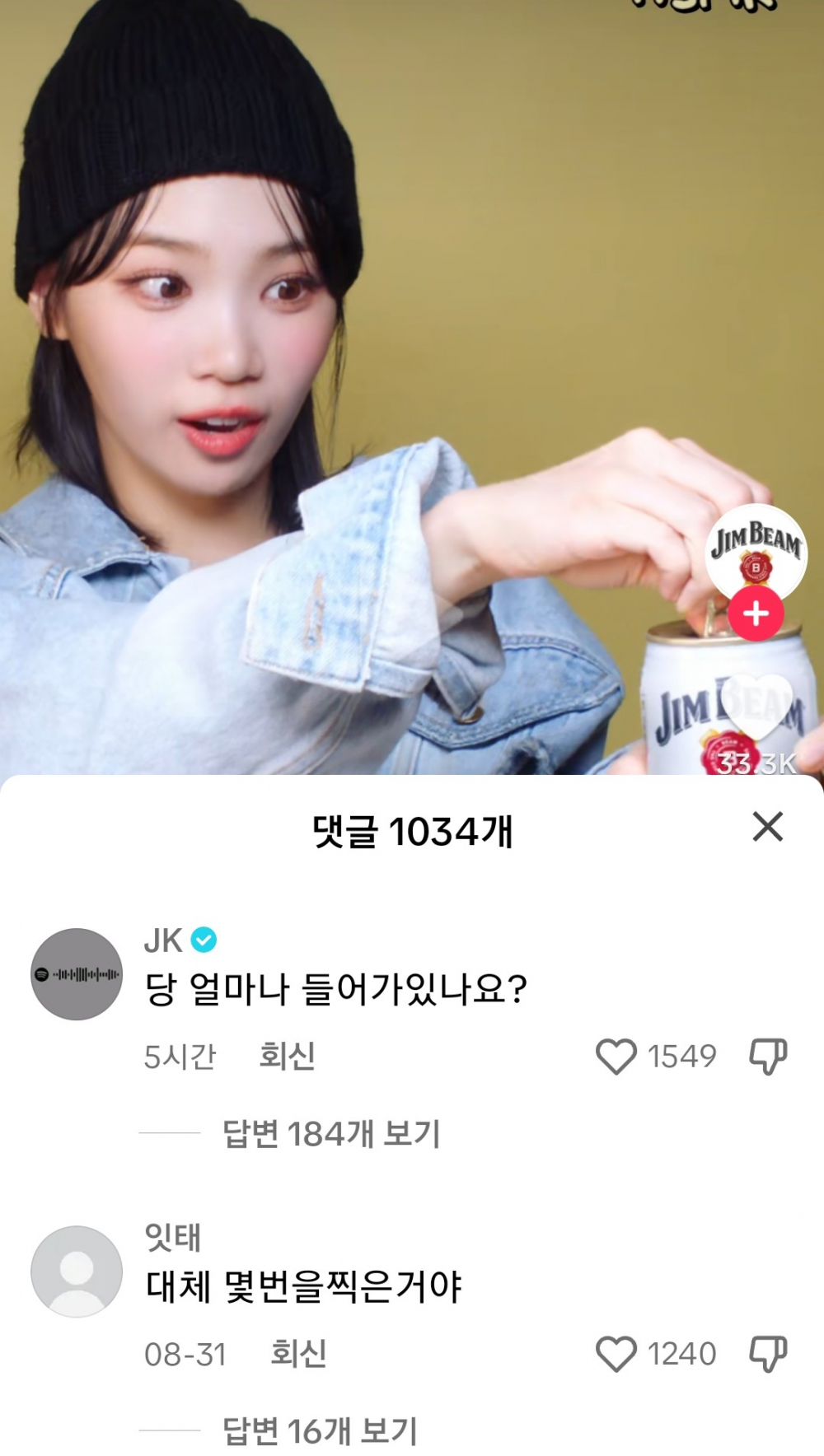
Task: Like 잇태's comment
Action: click(x=616, y=1354)
